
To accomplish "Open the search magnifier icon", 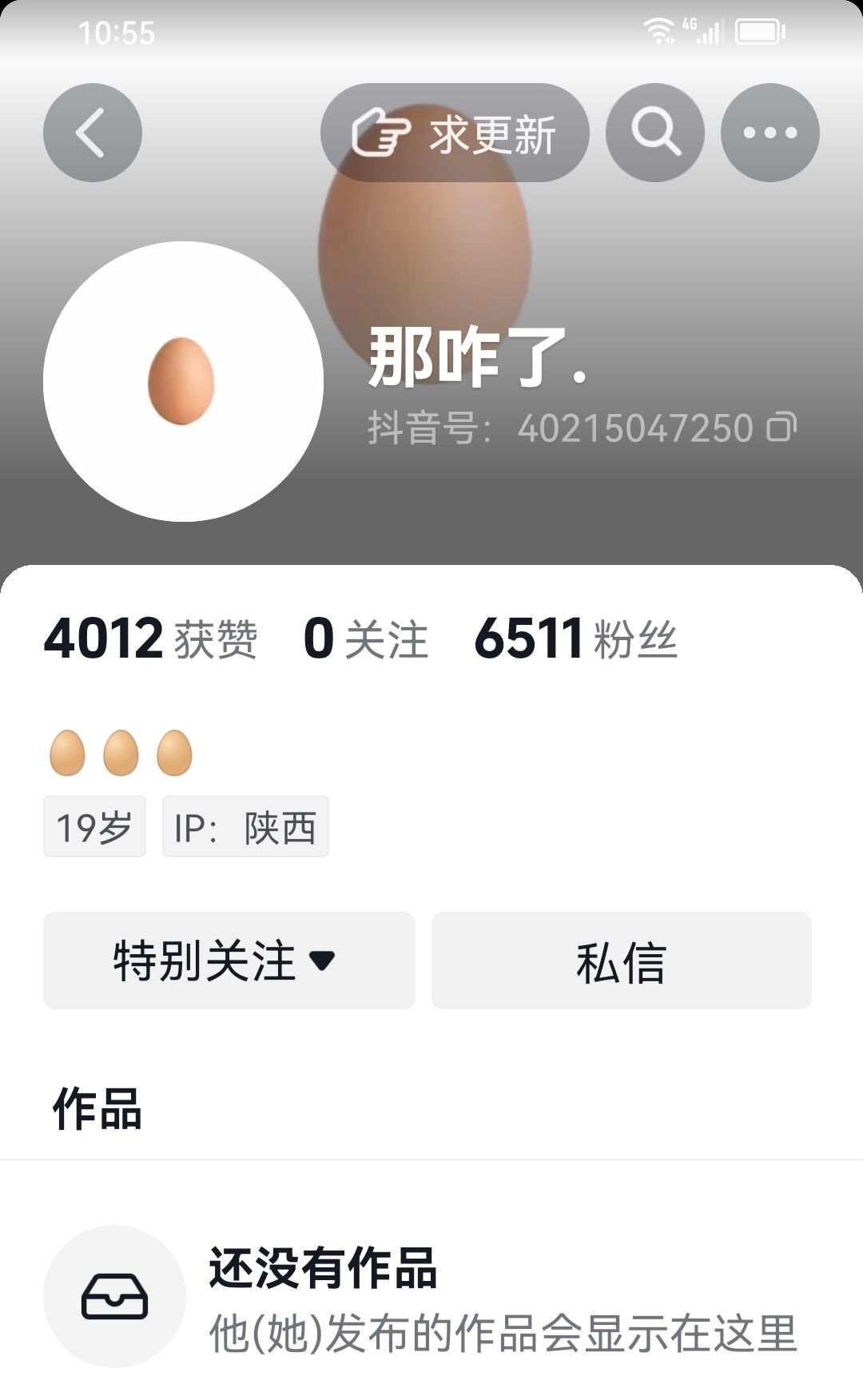I will [x=655, y=133].
